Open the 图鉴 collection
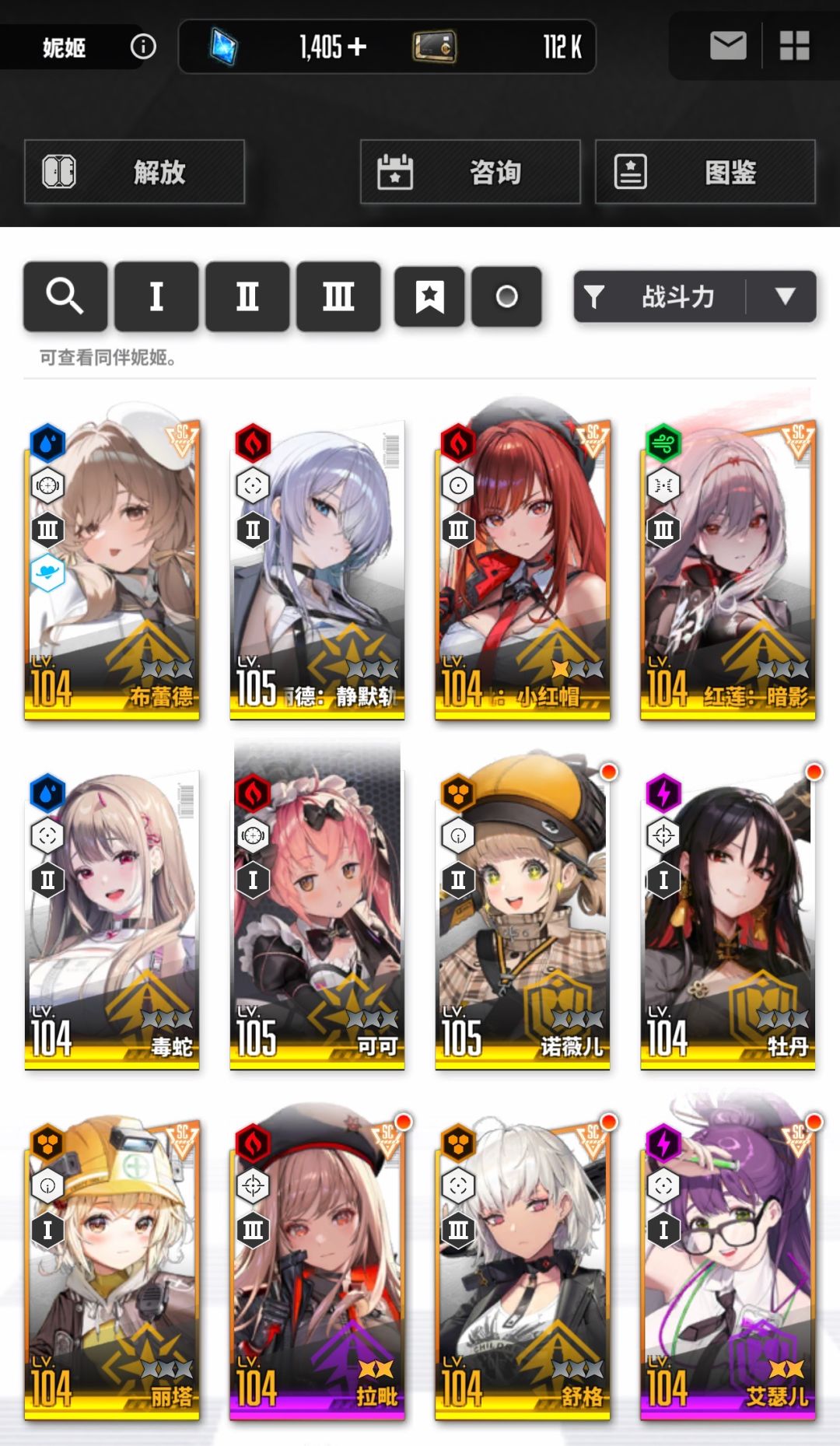Viewport: 840px width, 1446px height. (705, 172)
